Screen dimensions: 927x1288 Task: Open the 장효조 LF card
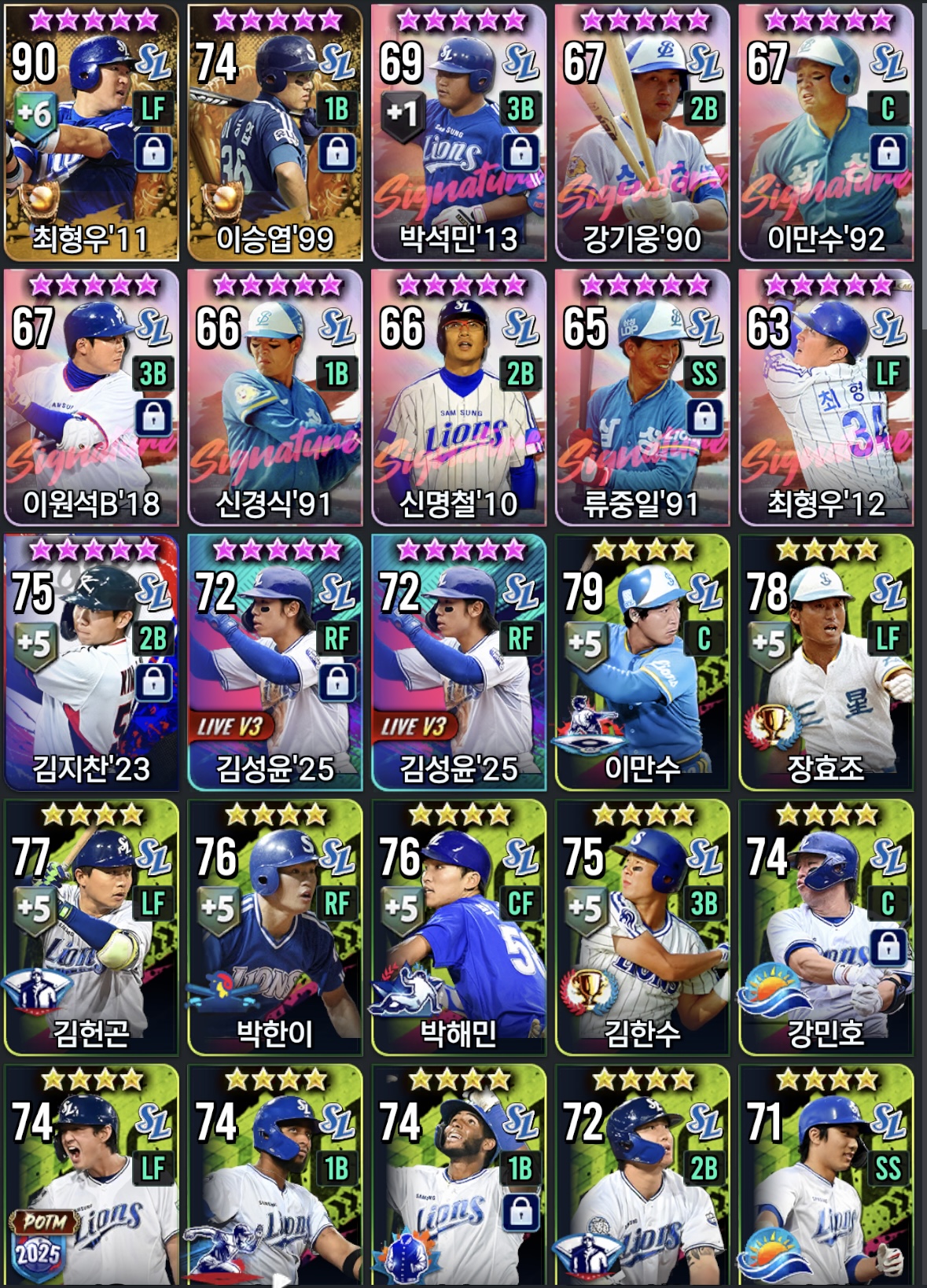(826, 664)
